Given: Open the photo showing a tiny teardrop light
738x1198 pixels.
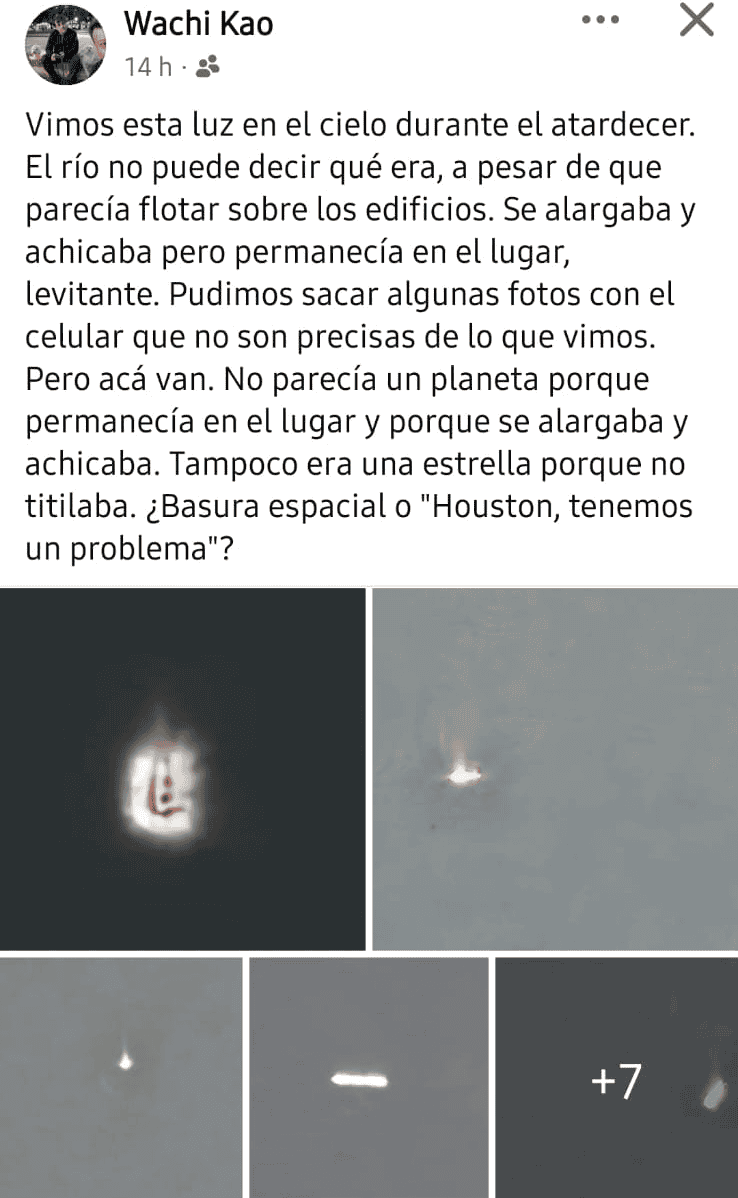Looking at the screenshot, I should tap(121, 1077).
